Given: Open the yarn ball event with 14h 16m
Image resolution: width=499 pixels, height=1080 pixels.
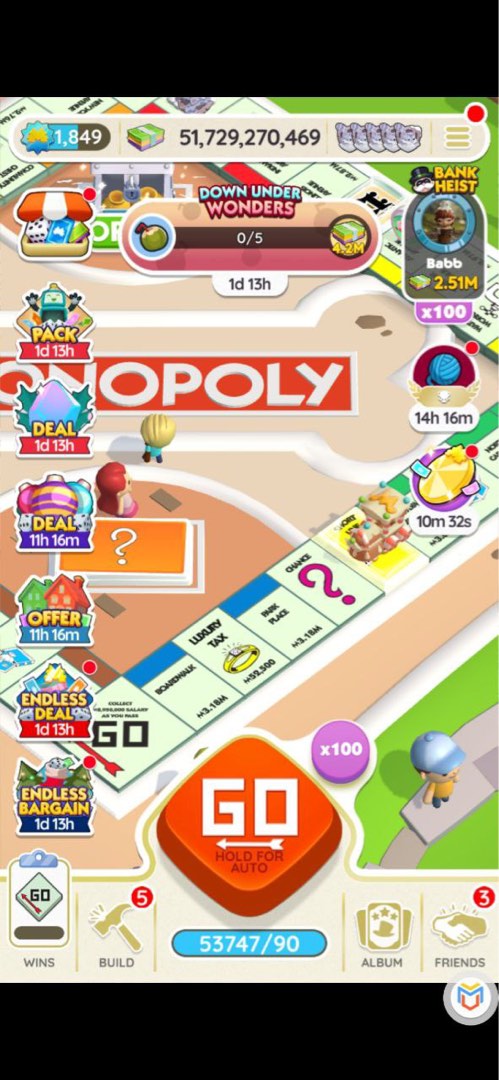Looking at the screenshot, I should click(445, 387).
